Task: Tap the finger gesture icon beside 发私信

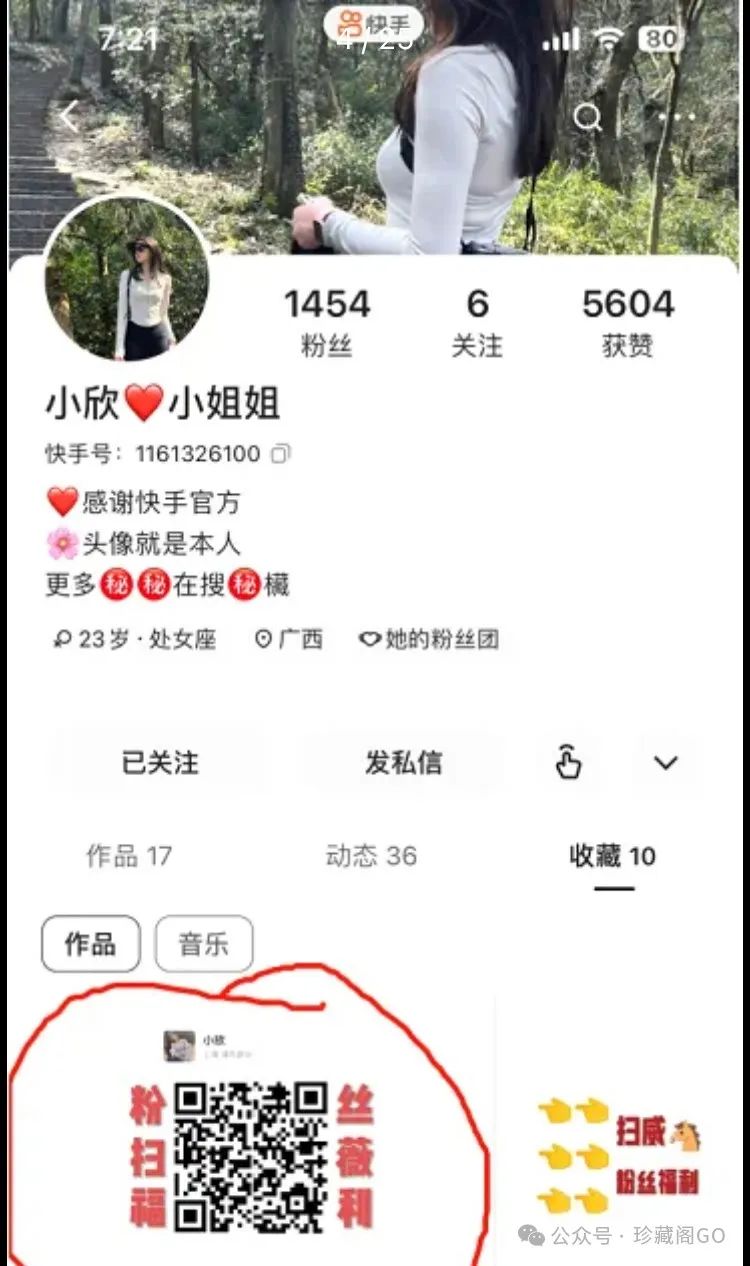Action: [568, 762]
